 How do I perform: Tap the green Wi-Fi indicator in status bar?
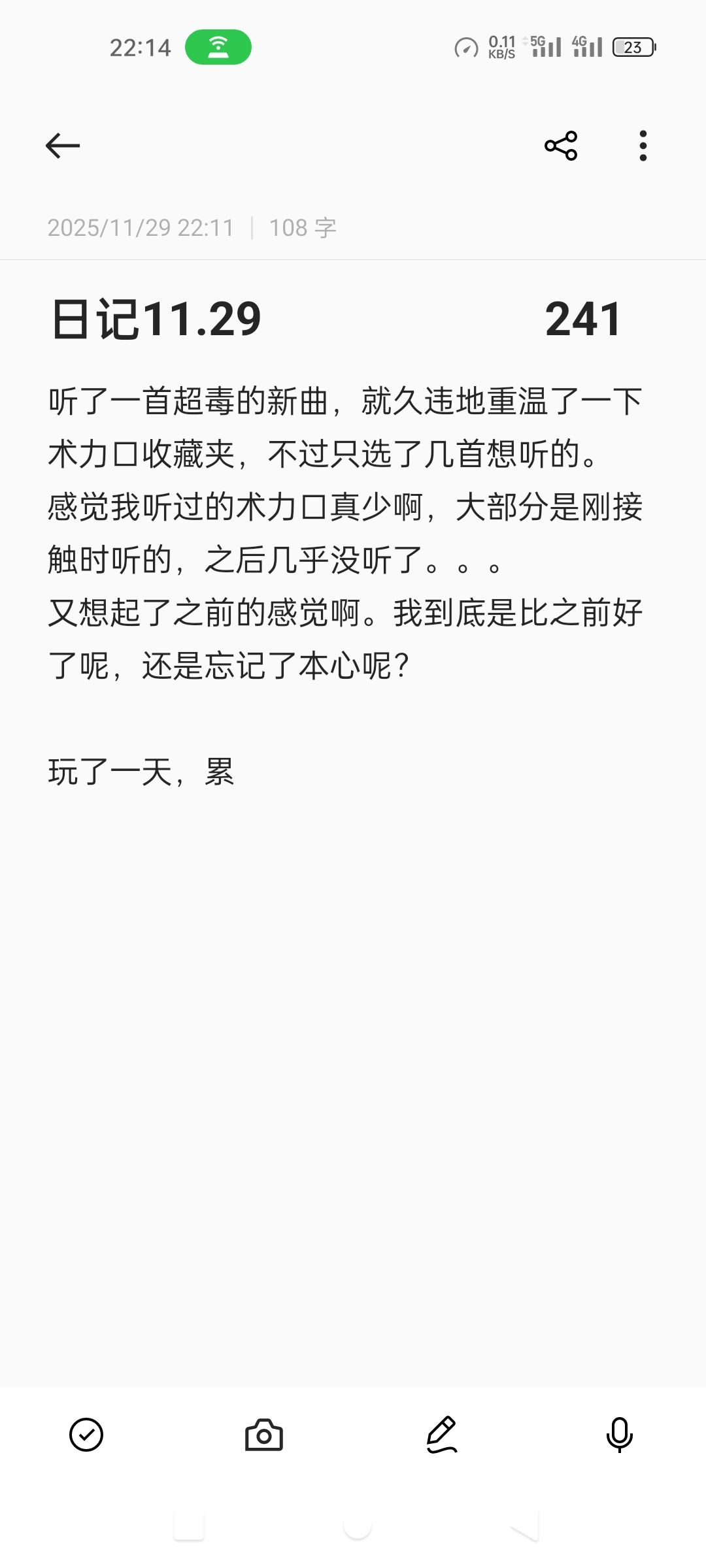click(x=217, y=46)
